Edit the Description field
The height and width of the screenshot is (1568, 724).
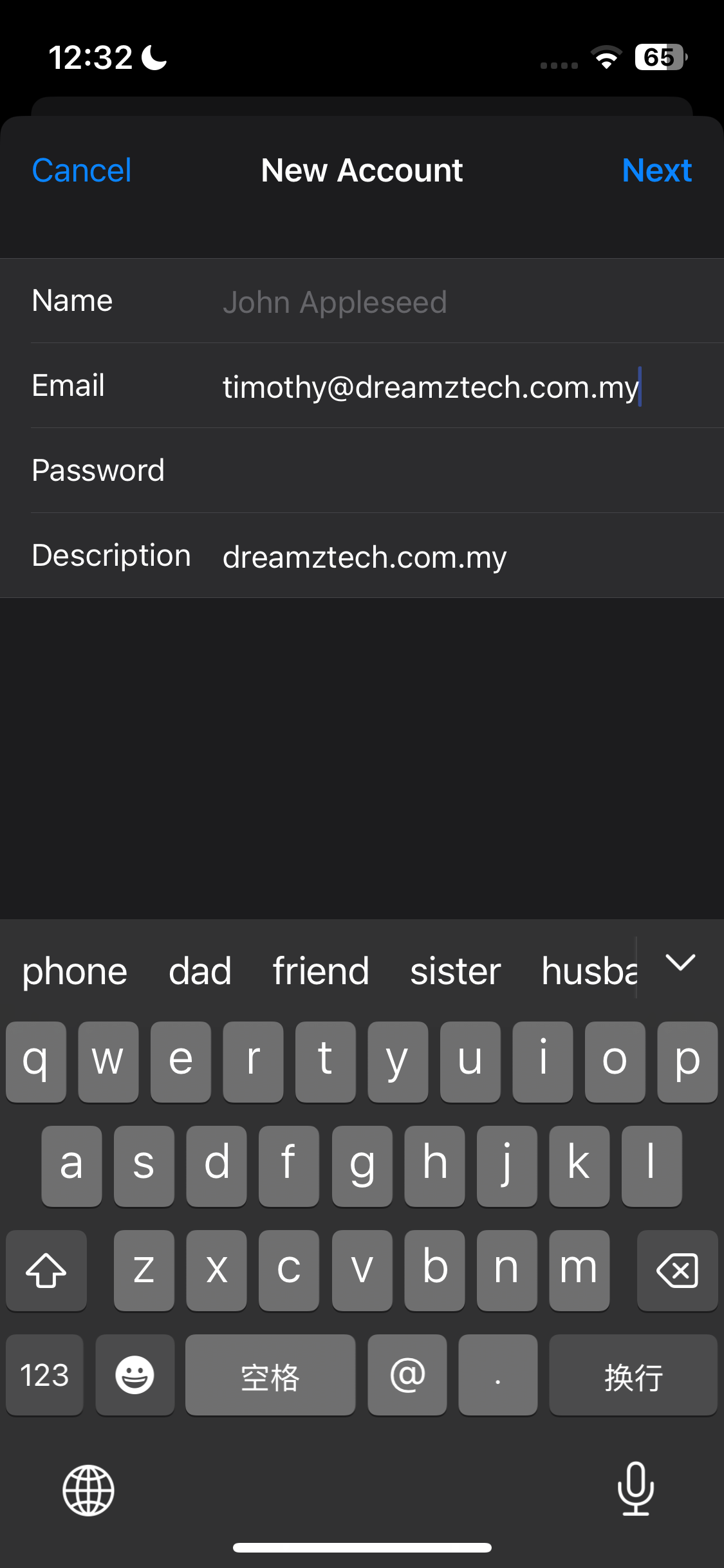tap(450, 556)
